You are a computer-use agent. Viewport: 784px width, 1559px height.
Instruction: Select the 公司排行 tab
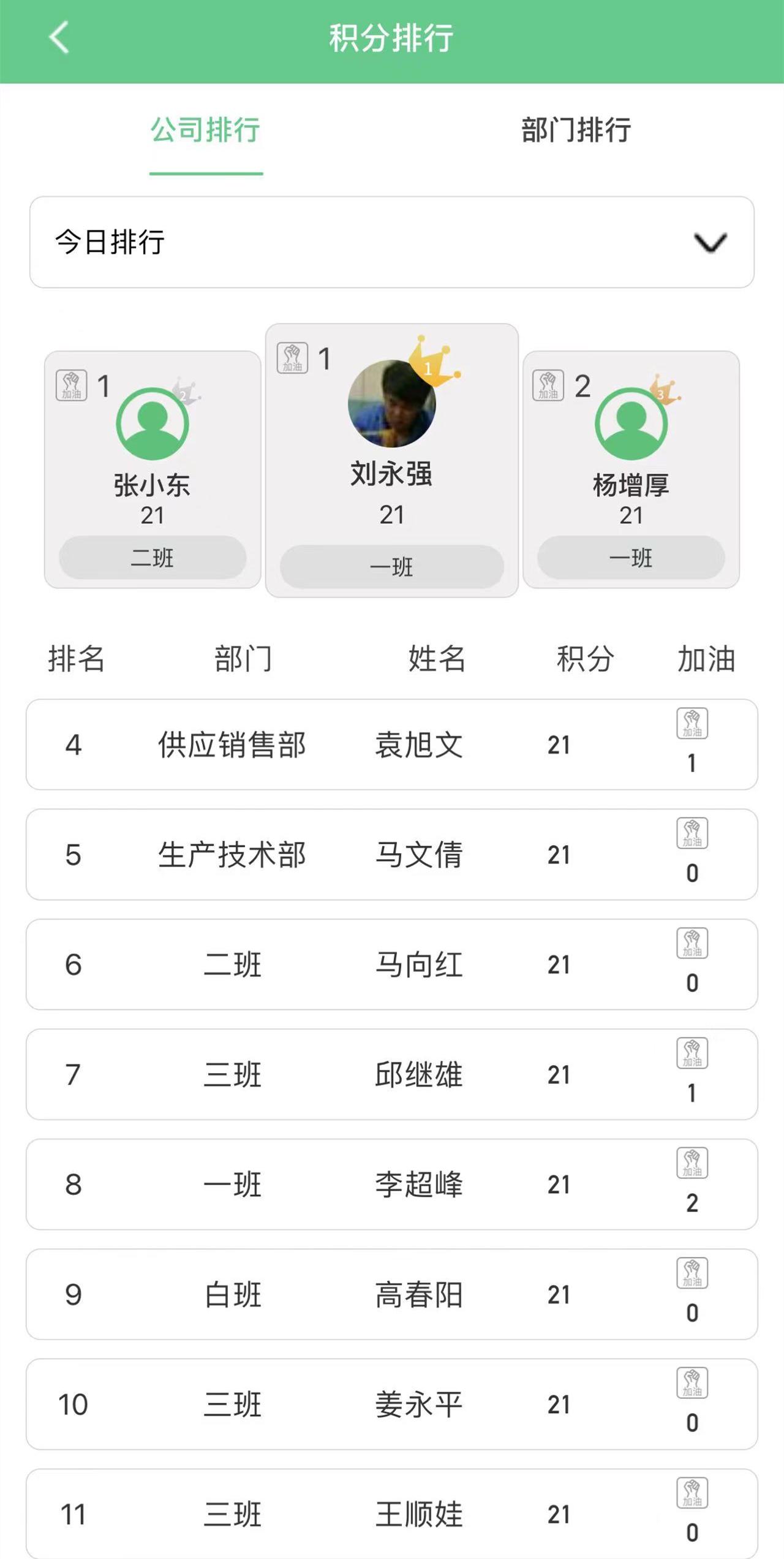pos(206,131)
